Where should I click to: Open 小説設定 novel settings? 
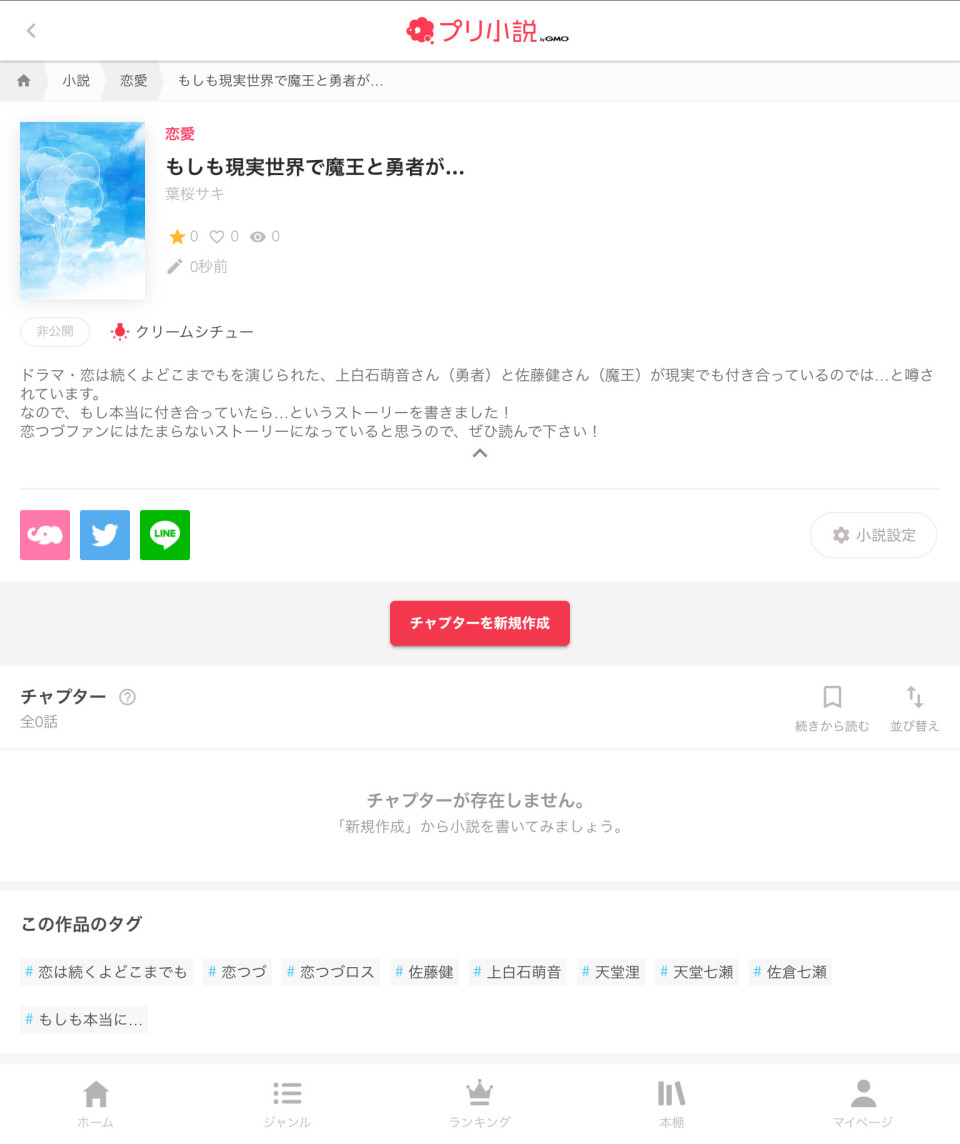tap(874, 535)
